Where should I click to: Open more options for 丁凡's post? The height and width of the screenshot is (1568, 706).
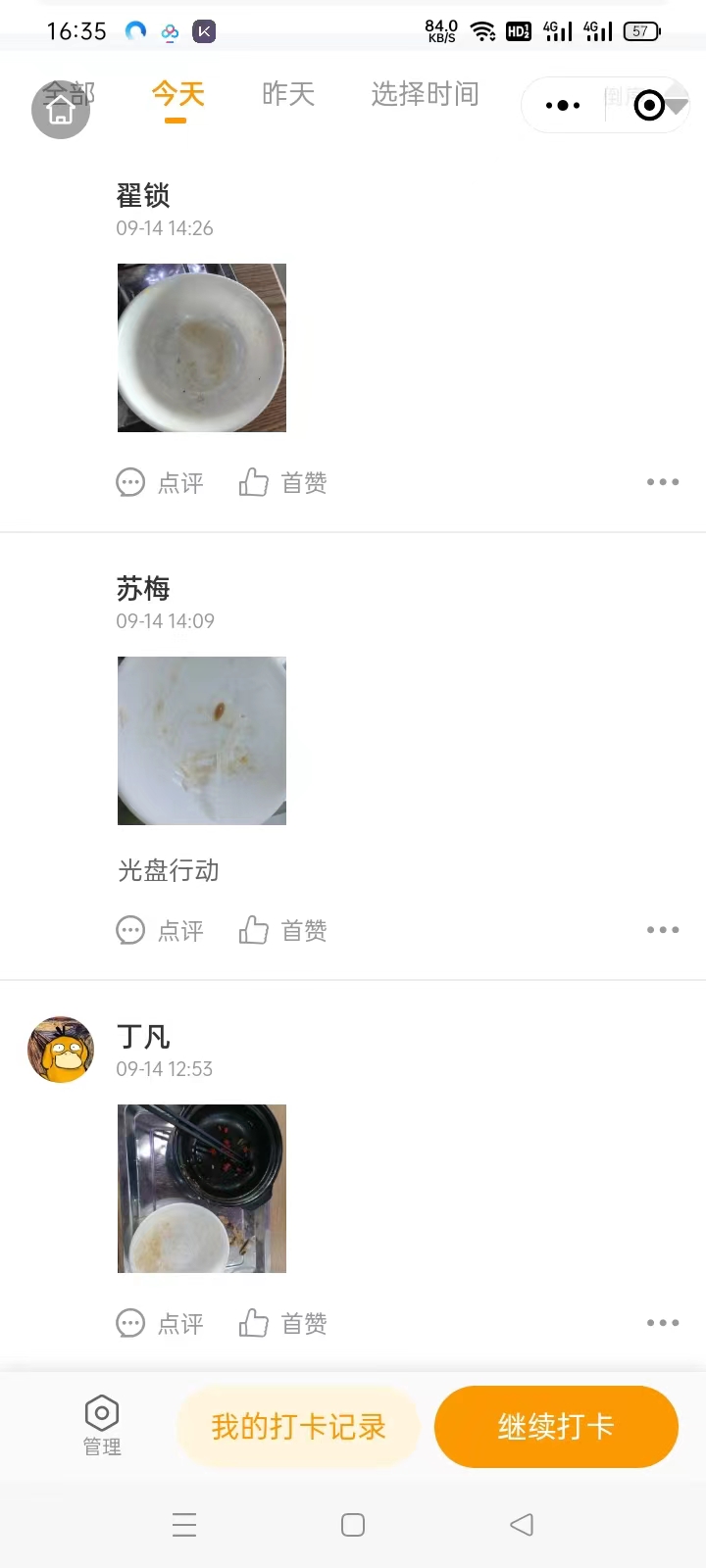(x=663, y=1323)
